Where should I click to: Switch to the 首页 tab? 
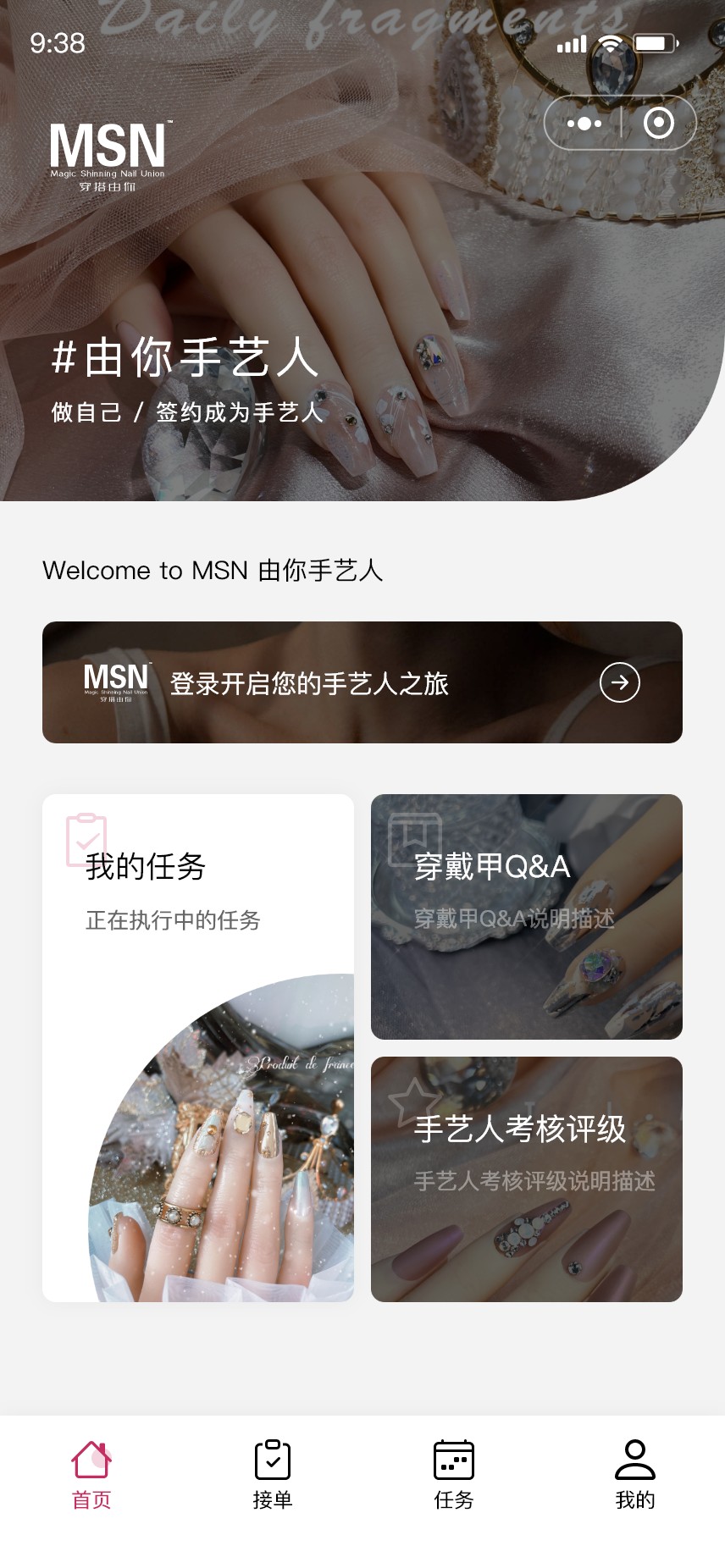[91, 1476]
